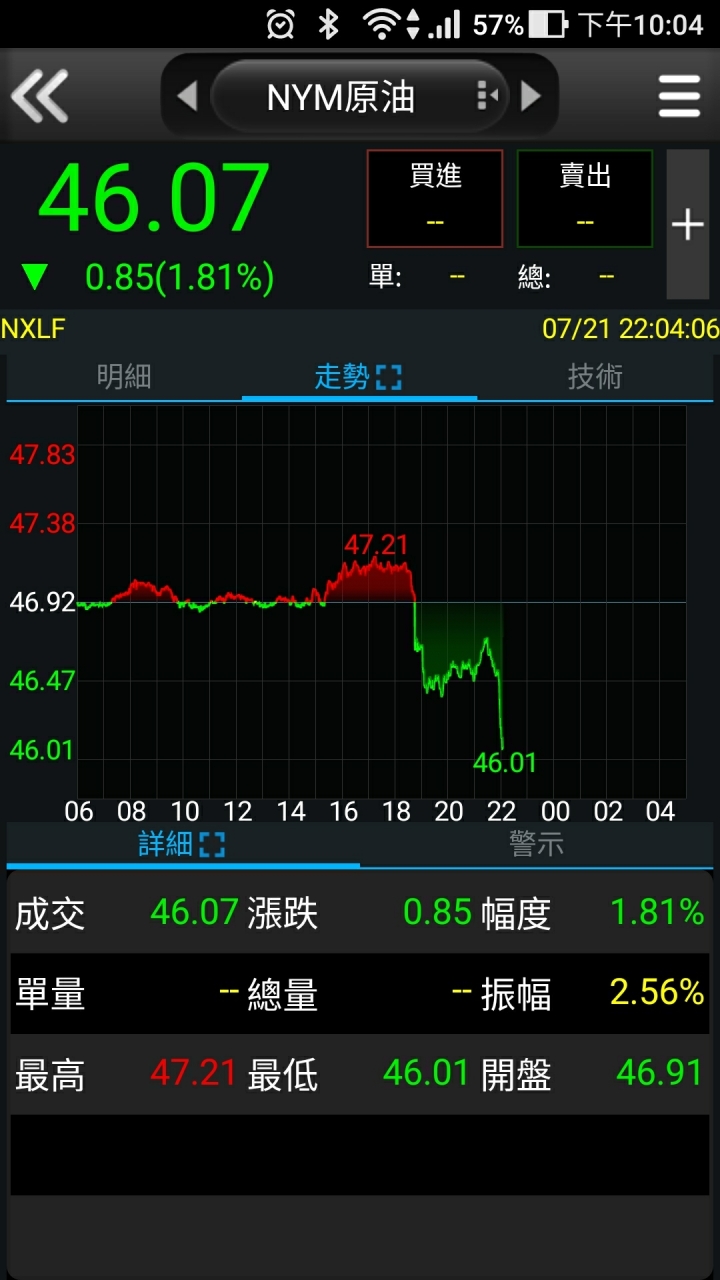
Task: Switch to the previous instrument arrow
Action: pyautogui.click(x=187, y=96)
